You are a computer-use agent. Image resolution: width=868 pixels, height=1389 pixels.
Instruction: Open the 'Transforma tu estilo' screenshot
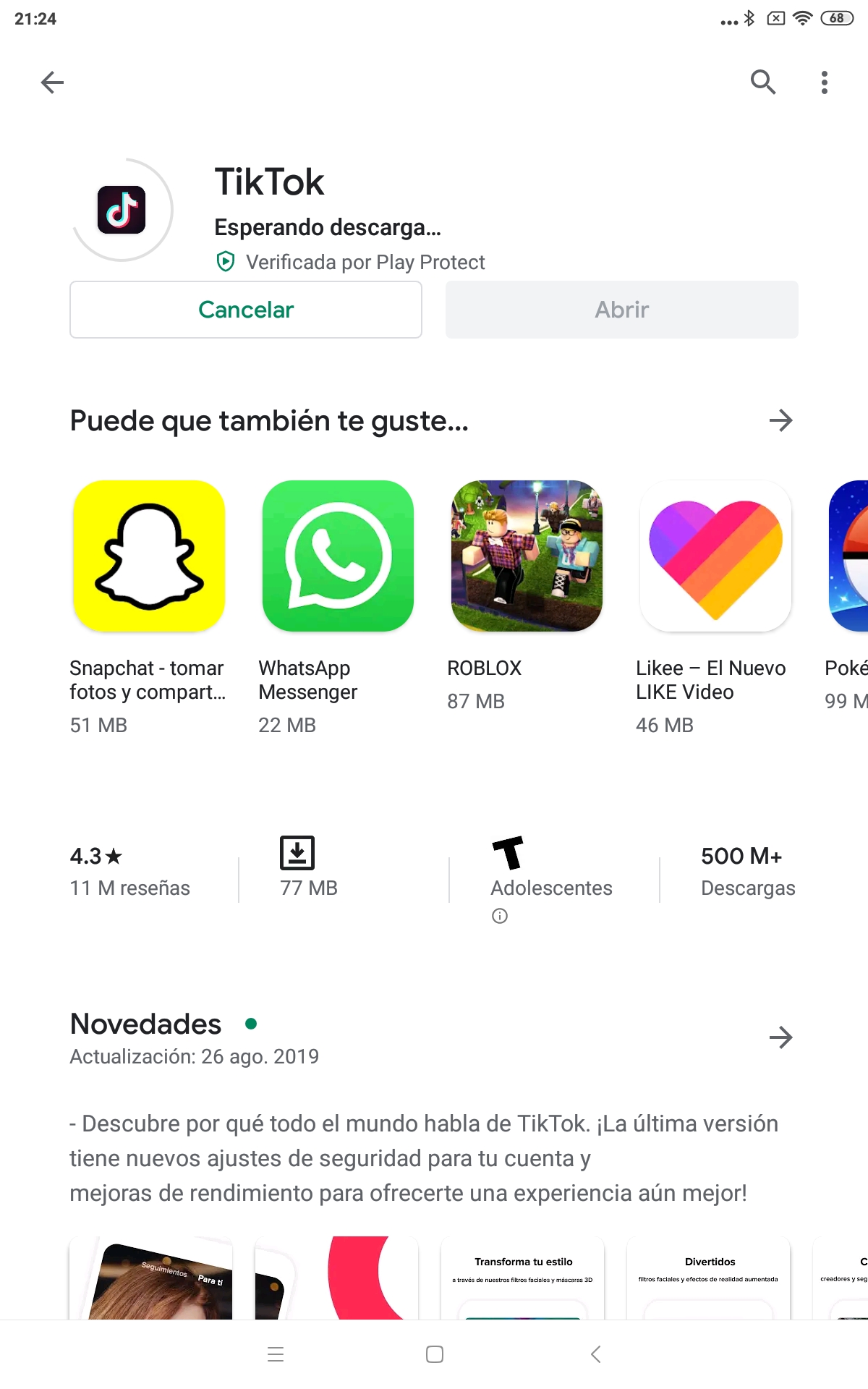(x=522, y=1278)
